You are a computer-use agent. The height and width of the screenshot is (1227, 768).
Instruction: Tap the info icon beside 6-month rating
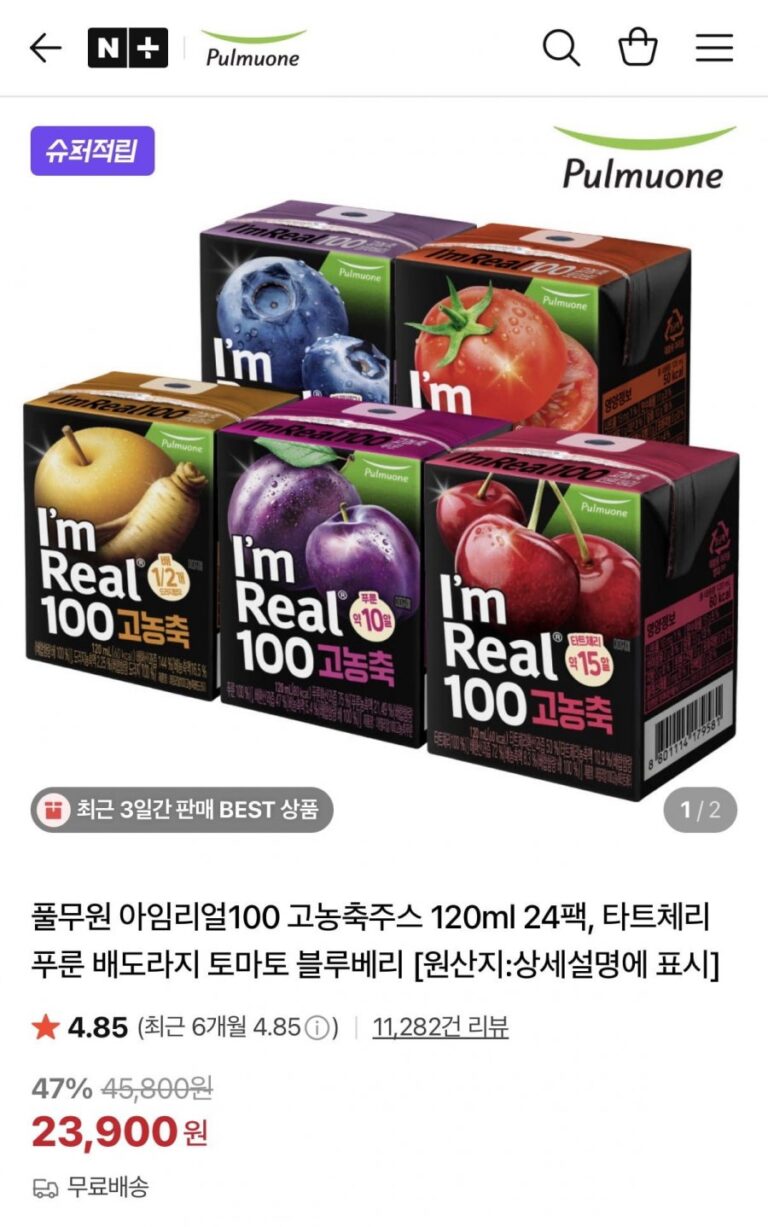click(317, 1027)
